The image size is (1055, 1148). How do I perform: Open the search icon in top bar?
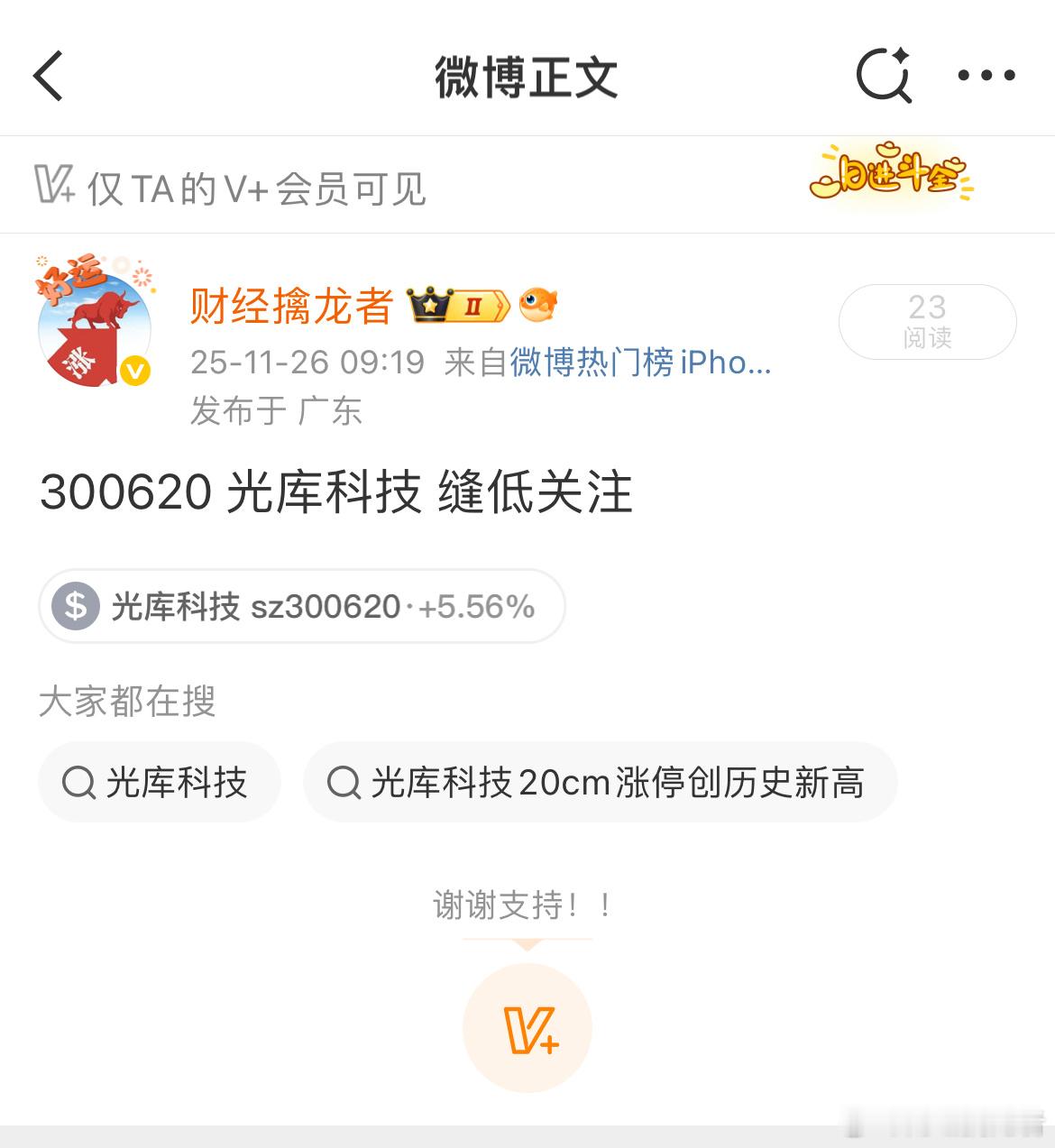(x=884, y=76)
